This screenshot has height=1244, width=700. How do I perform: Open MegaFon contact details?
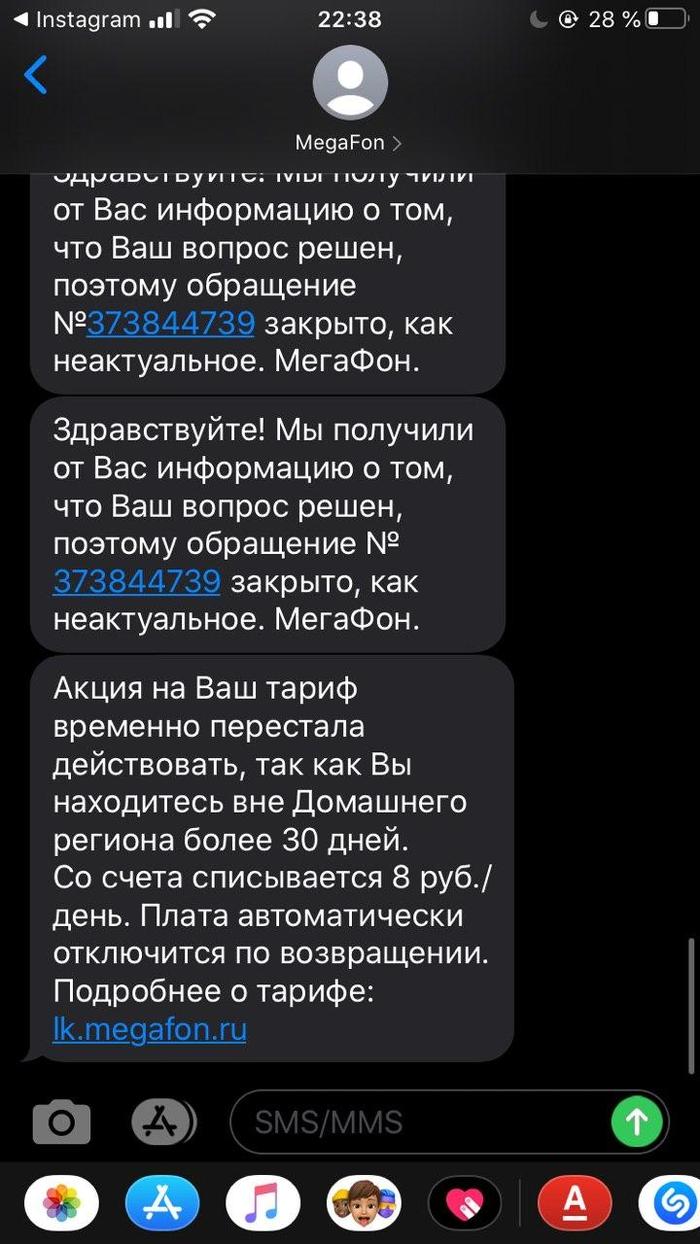point(350,100)
